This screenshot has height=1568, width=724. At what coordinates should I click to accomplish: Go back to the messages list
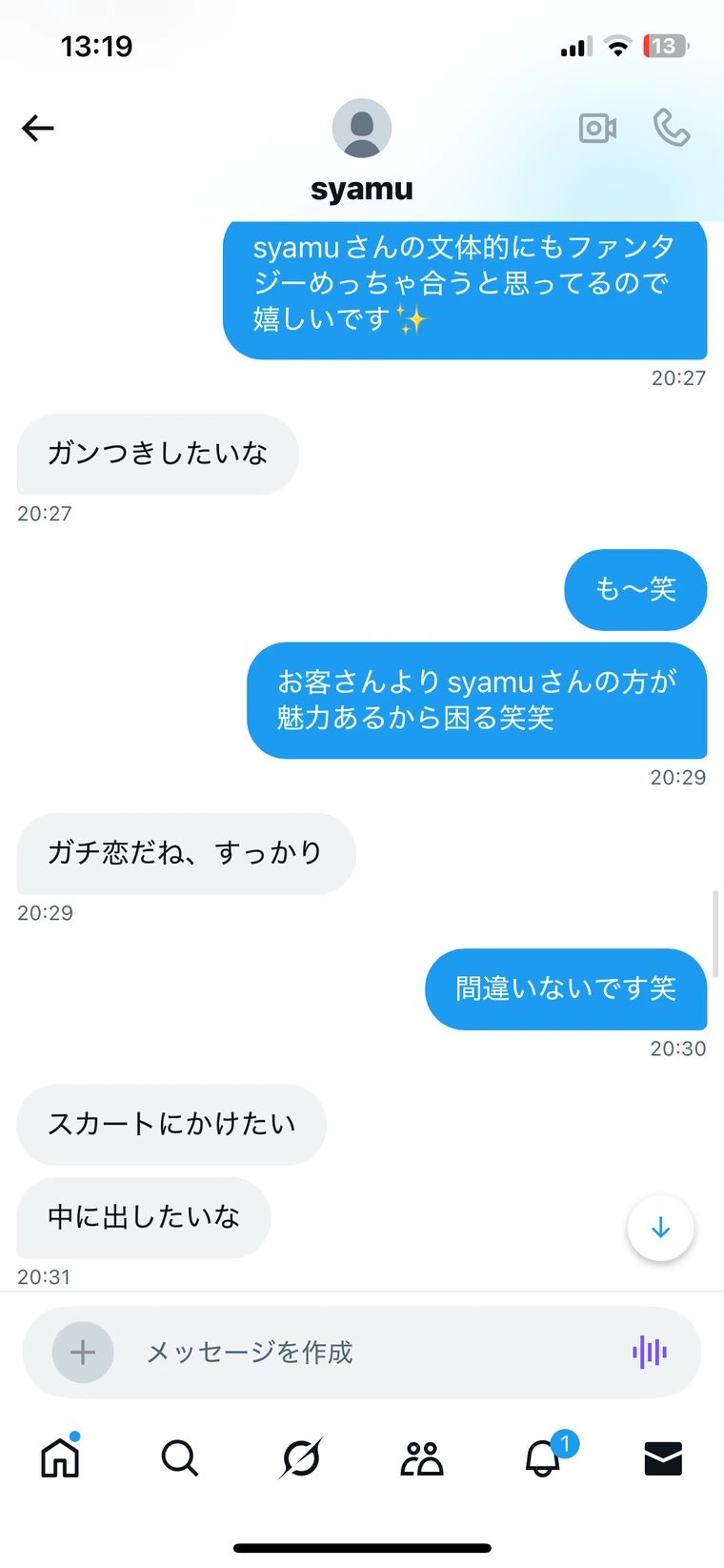[38, 128]
